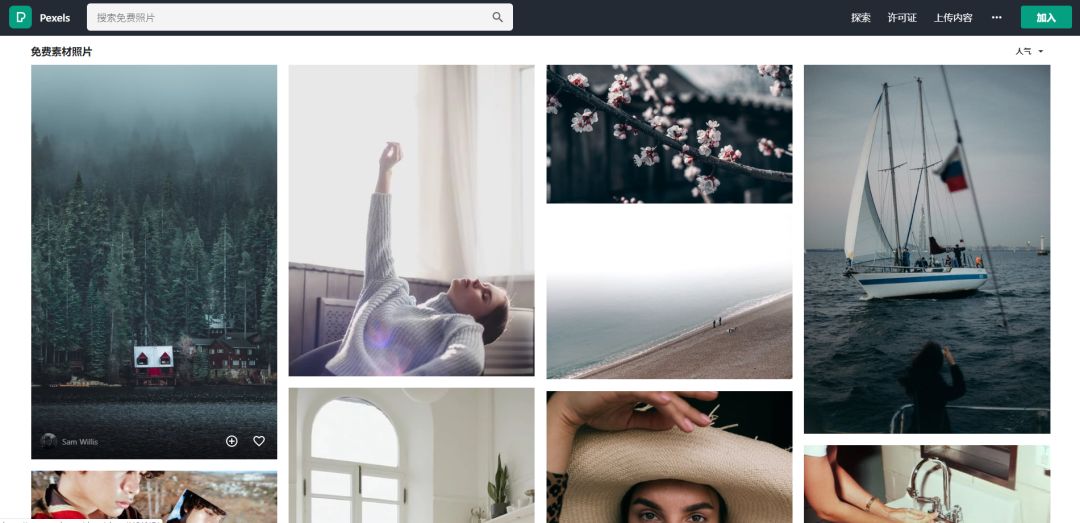Screen dimensions: 1080x523
Task: Open the 许可证 page
Action: 902,18
